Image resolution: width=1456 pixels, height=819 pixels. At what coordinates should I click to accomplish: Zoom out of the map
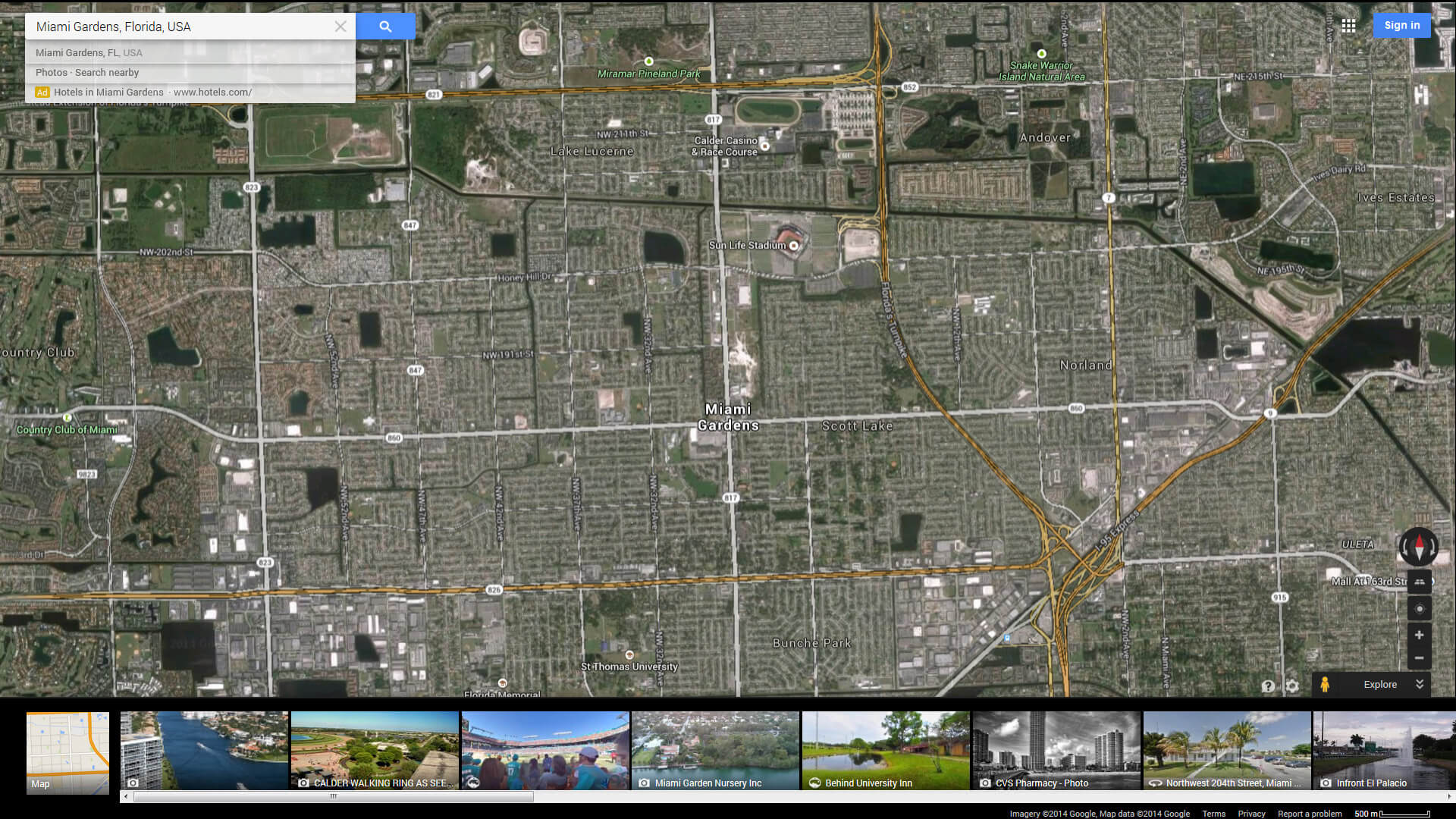click(x=1419, y=657)
